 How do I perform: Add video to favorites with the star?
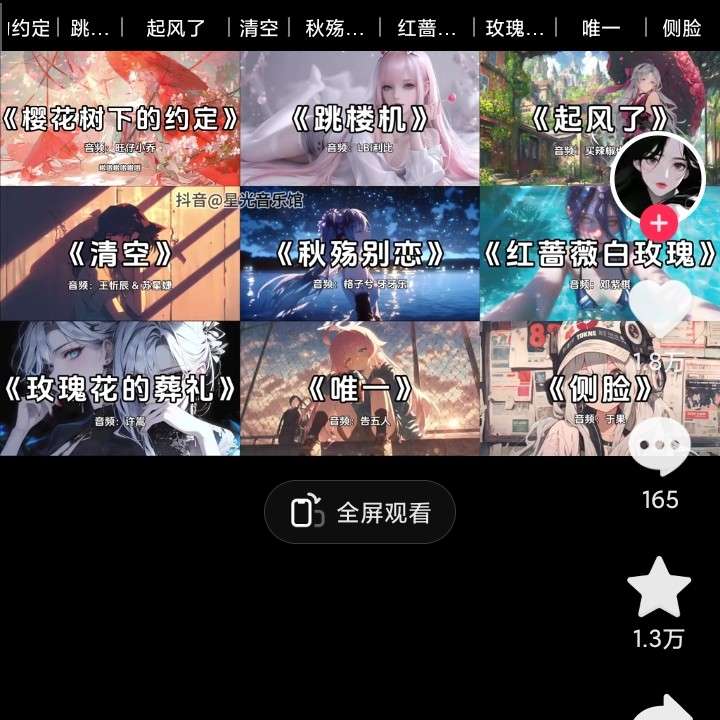pyautogui.click(x=660, y=588)
